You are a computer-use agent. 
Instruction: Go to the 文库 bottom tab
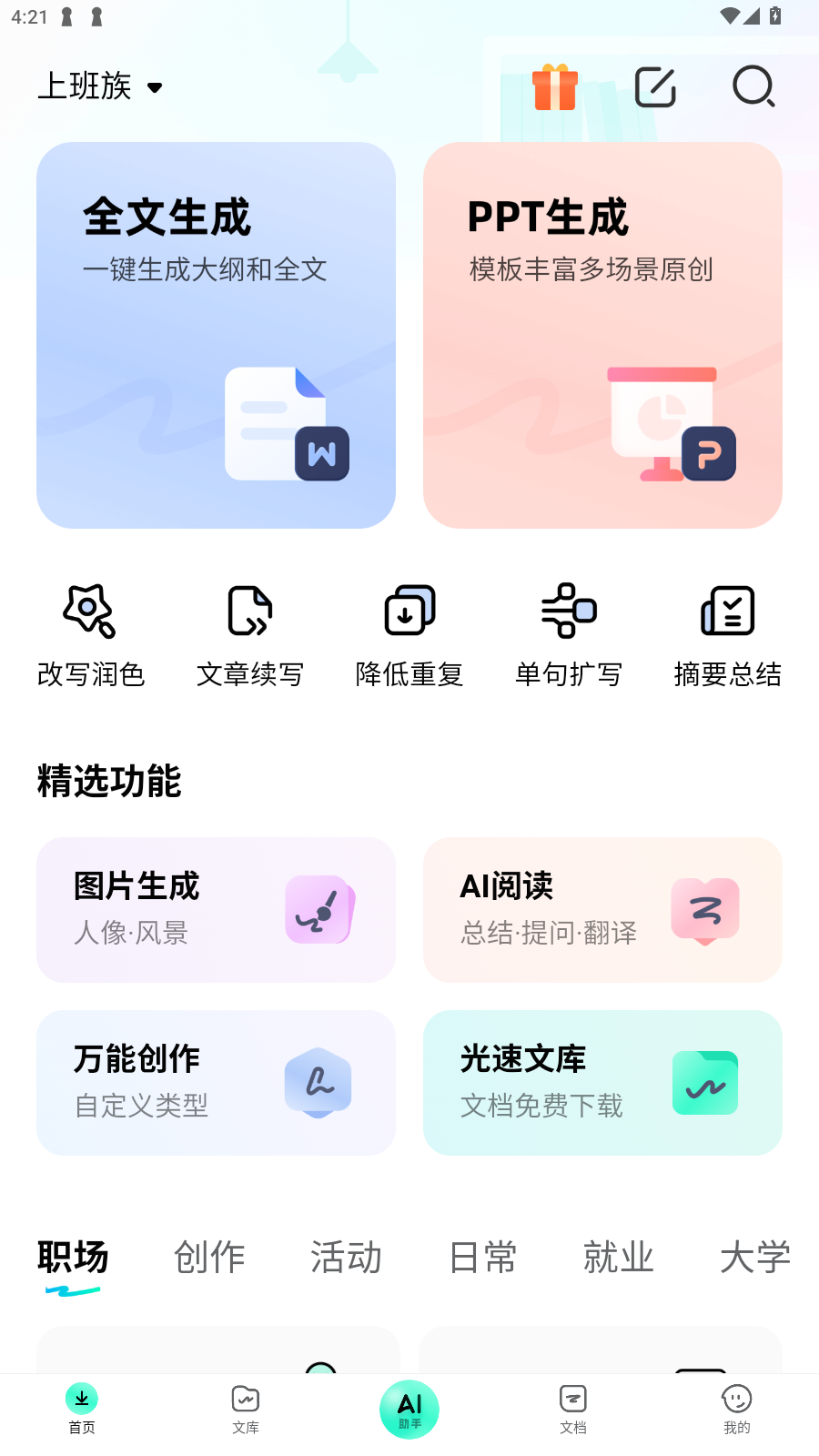pos(246,1409)
